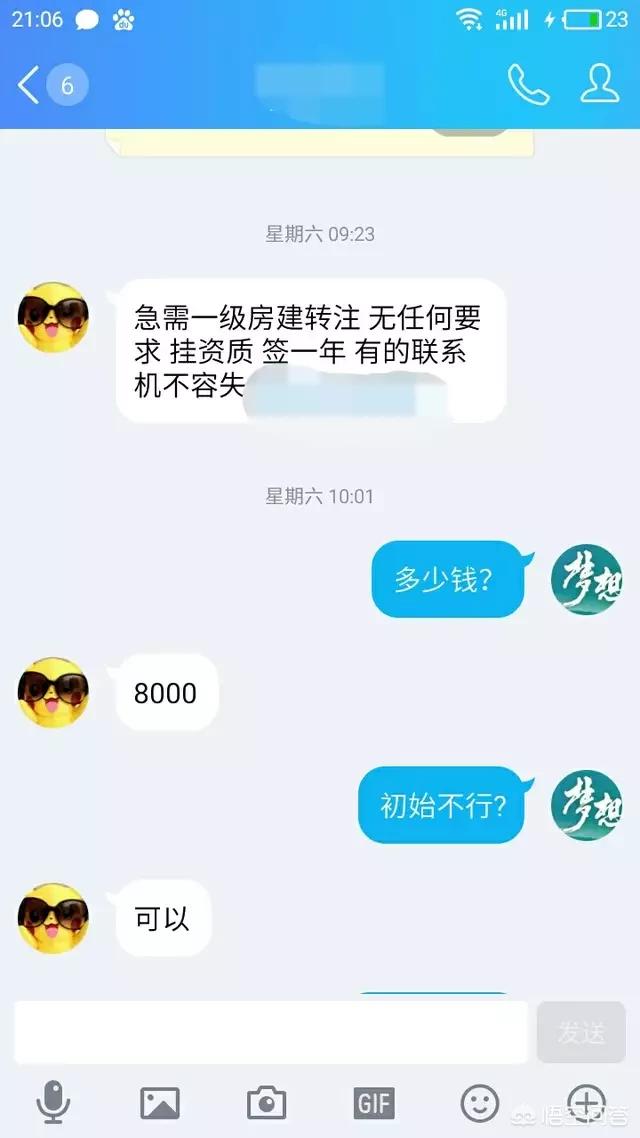Open the emoji smiley panel

tap(480, 1103)
